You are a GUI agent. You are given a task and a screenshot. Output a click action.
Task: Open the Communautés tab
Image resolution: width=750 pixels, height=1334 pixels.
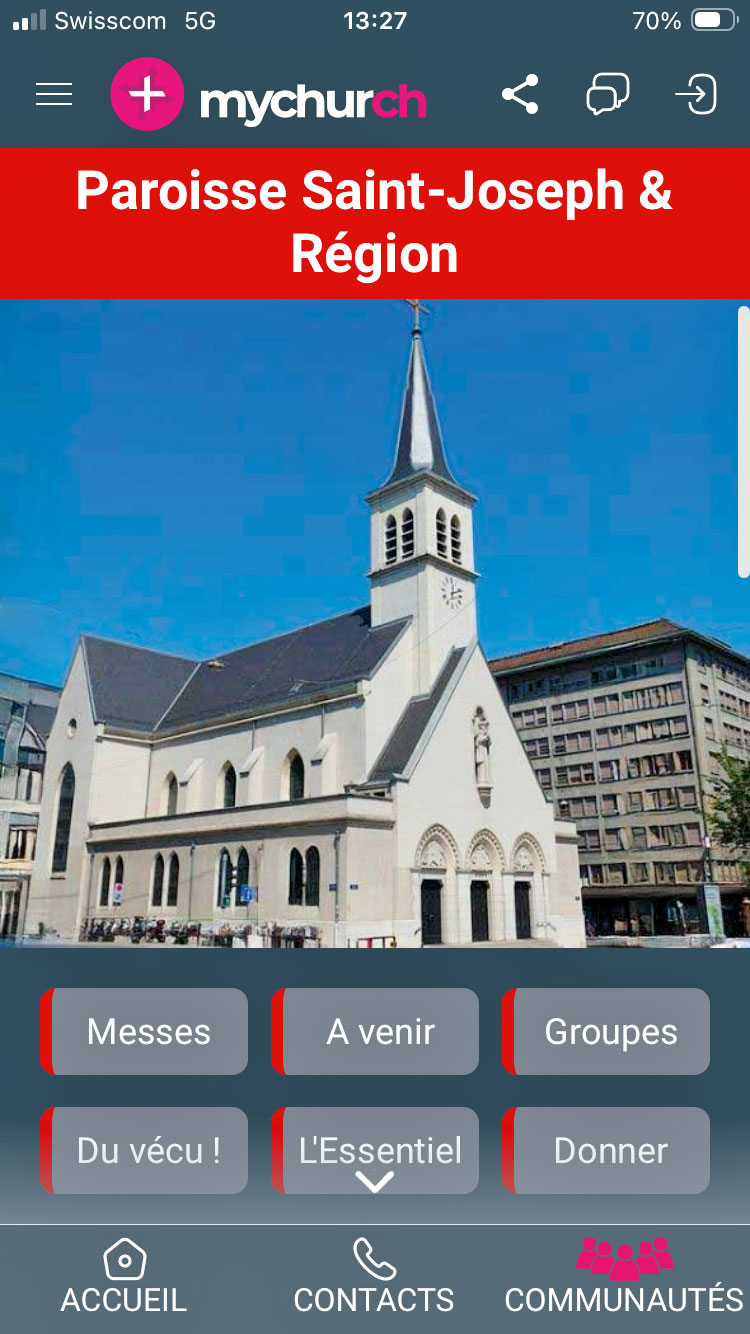624,1278
